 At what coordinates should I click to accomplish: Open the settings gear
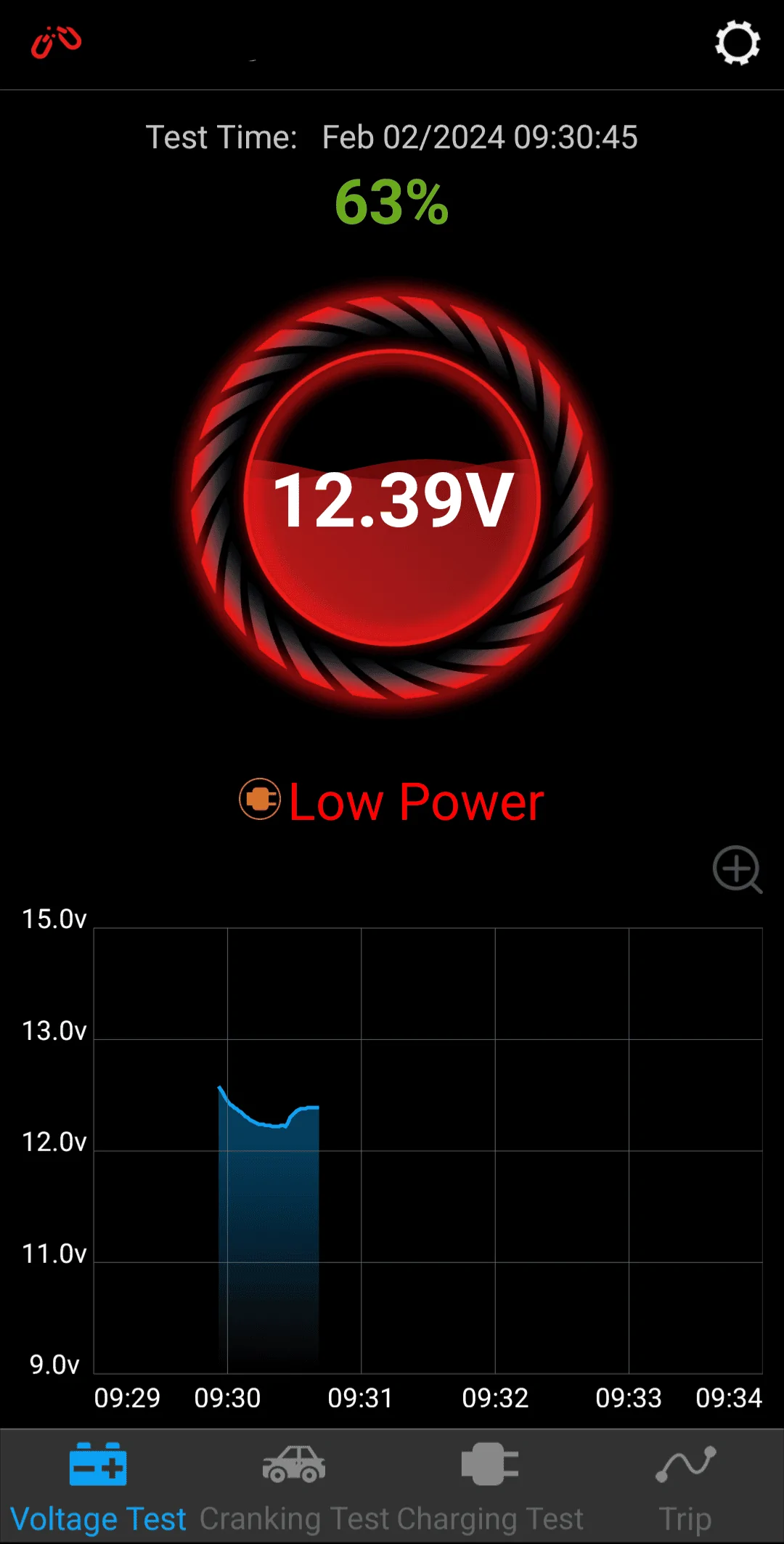click(738, 42)
